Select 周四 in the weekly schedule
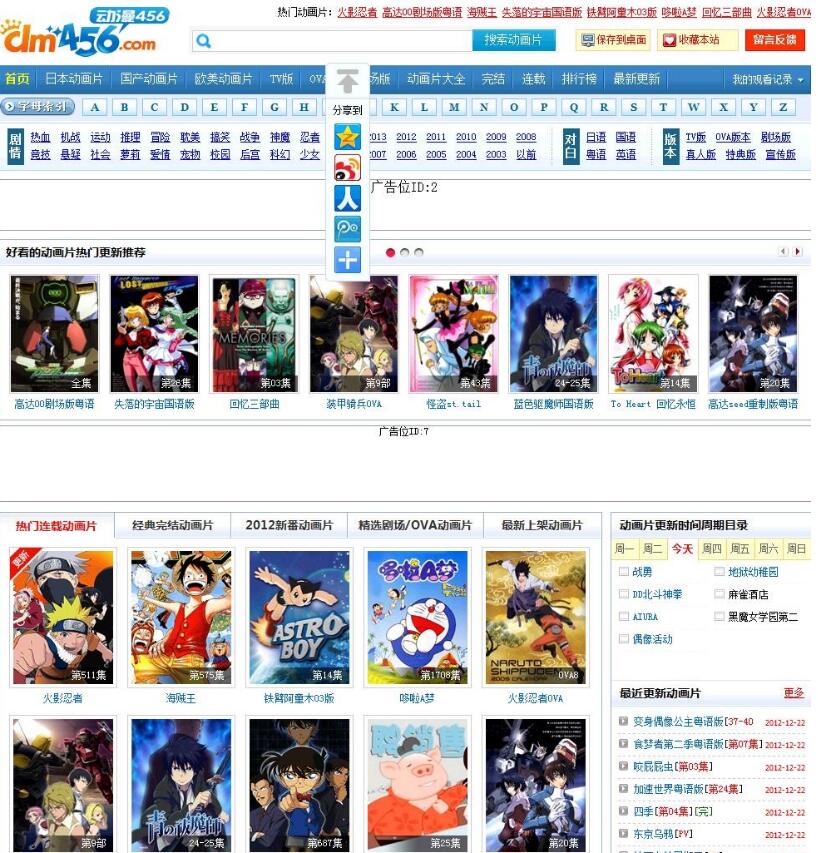Screen dimensions: 818x853 (x=711, y=549)
